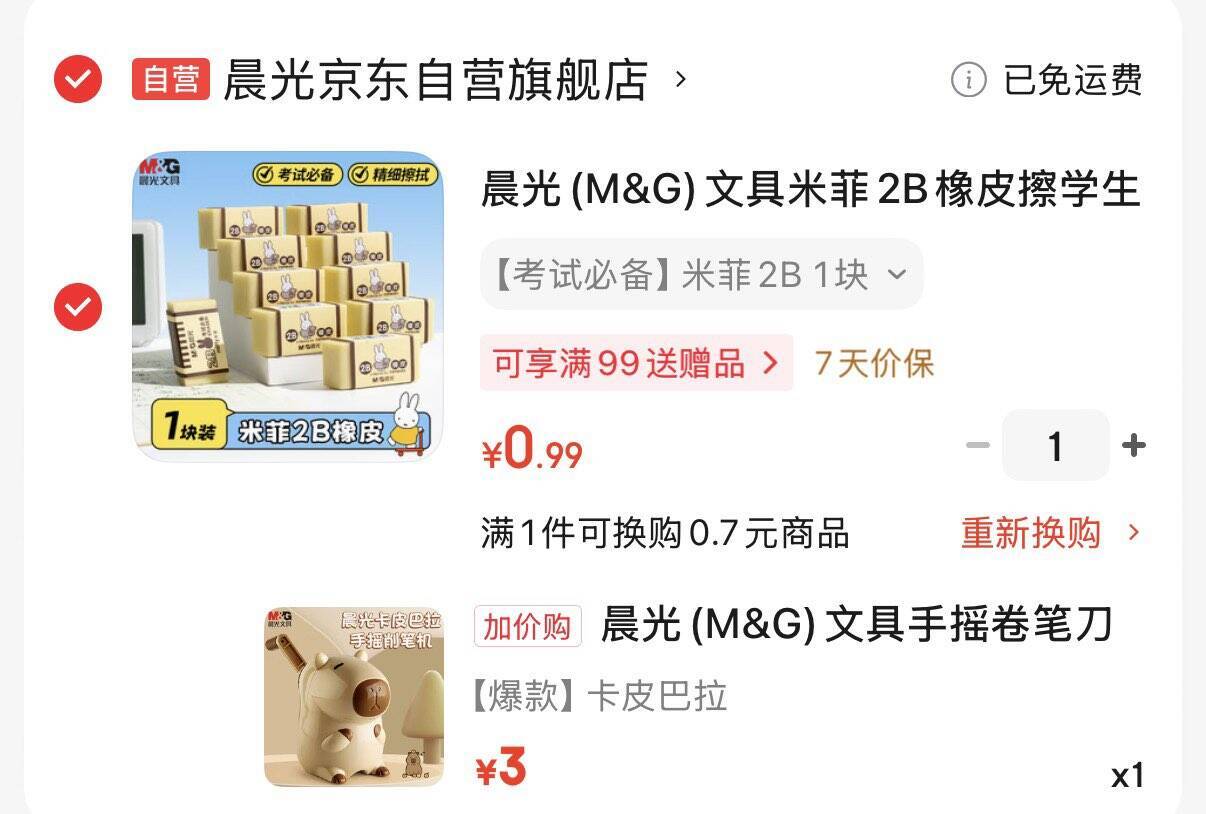Tap 重新换购 to reselect add-on items
This screenshot has width=1206, height=814.
tap(1049, 533)
